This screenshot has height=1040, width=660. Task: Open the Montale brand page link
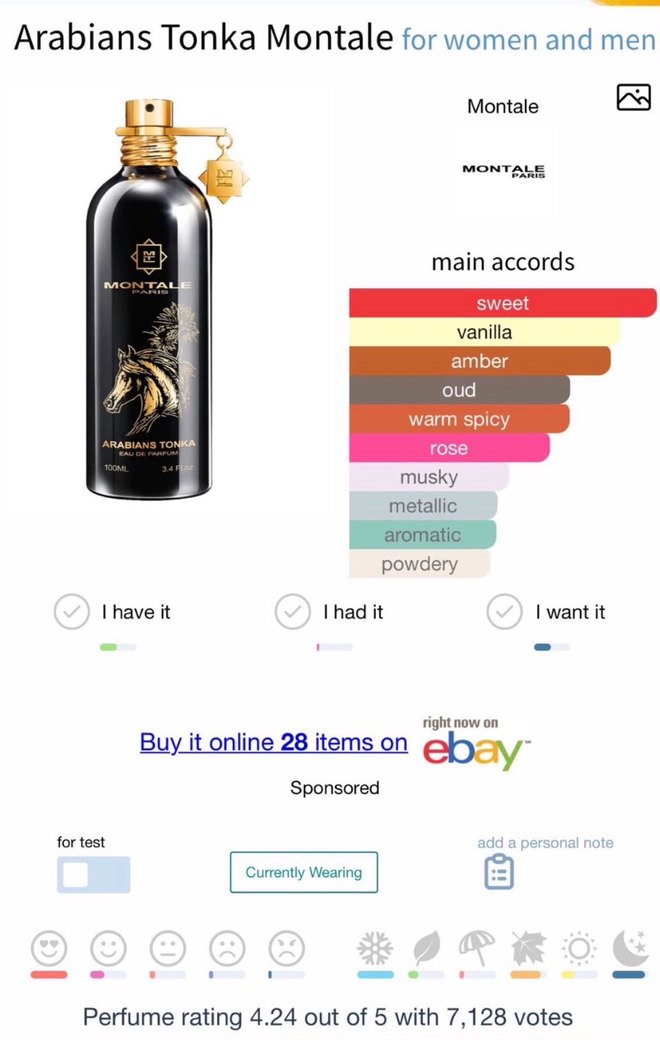[503, 106]
